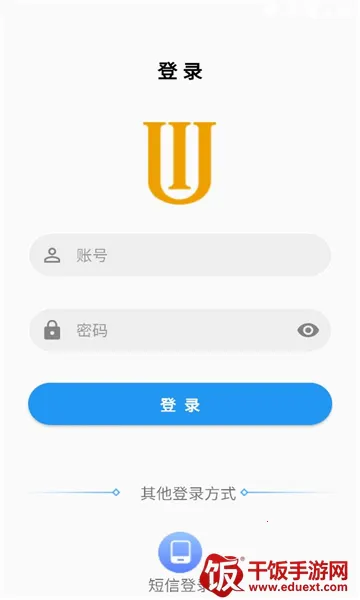360x600 pixels.
Task: Tap the blue 登录 login button
Action: tap(180, 404)
